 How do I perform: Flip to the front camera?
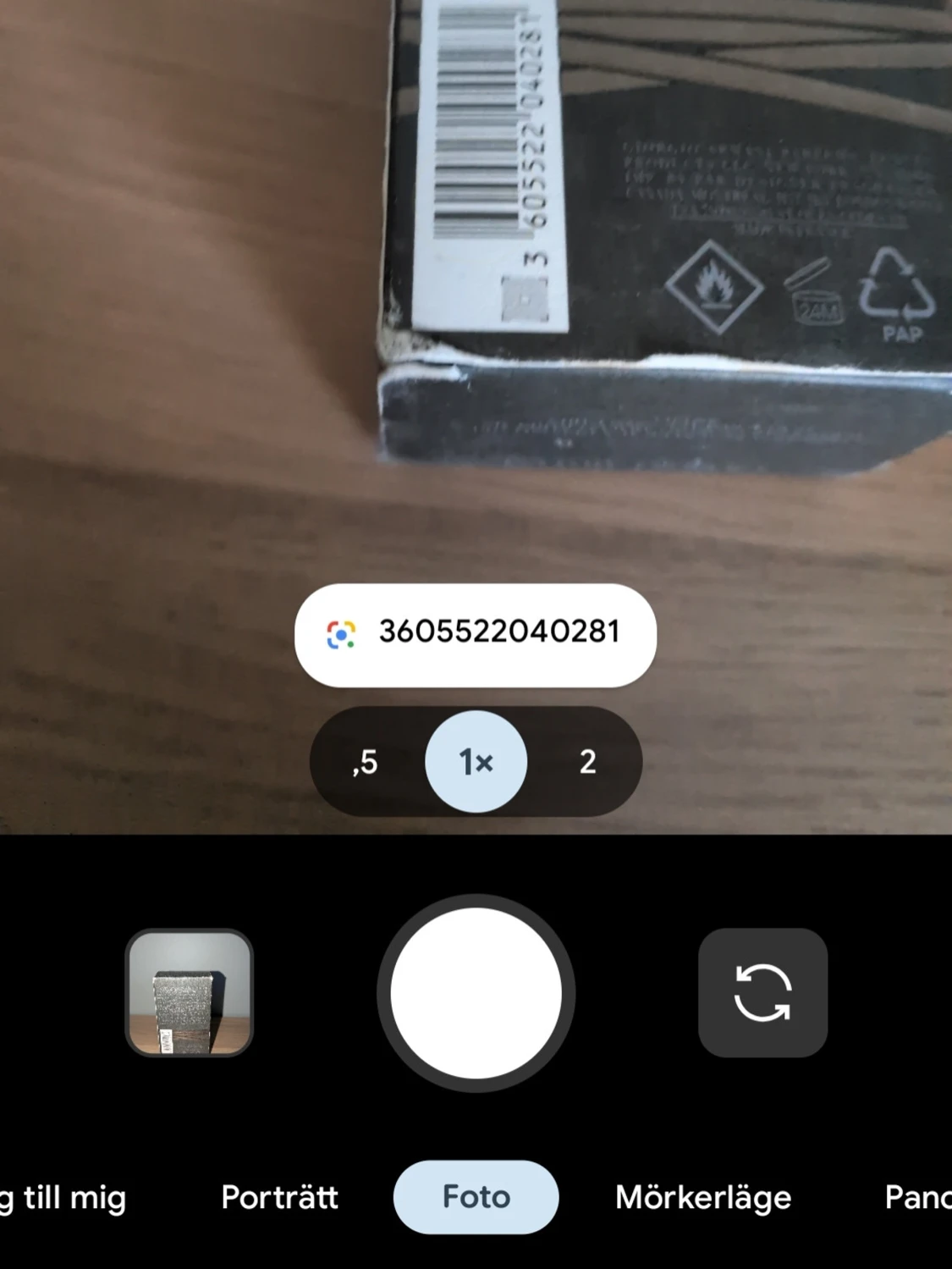tap(762, 992)
